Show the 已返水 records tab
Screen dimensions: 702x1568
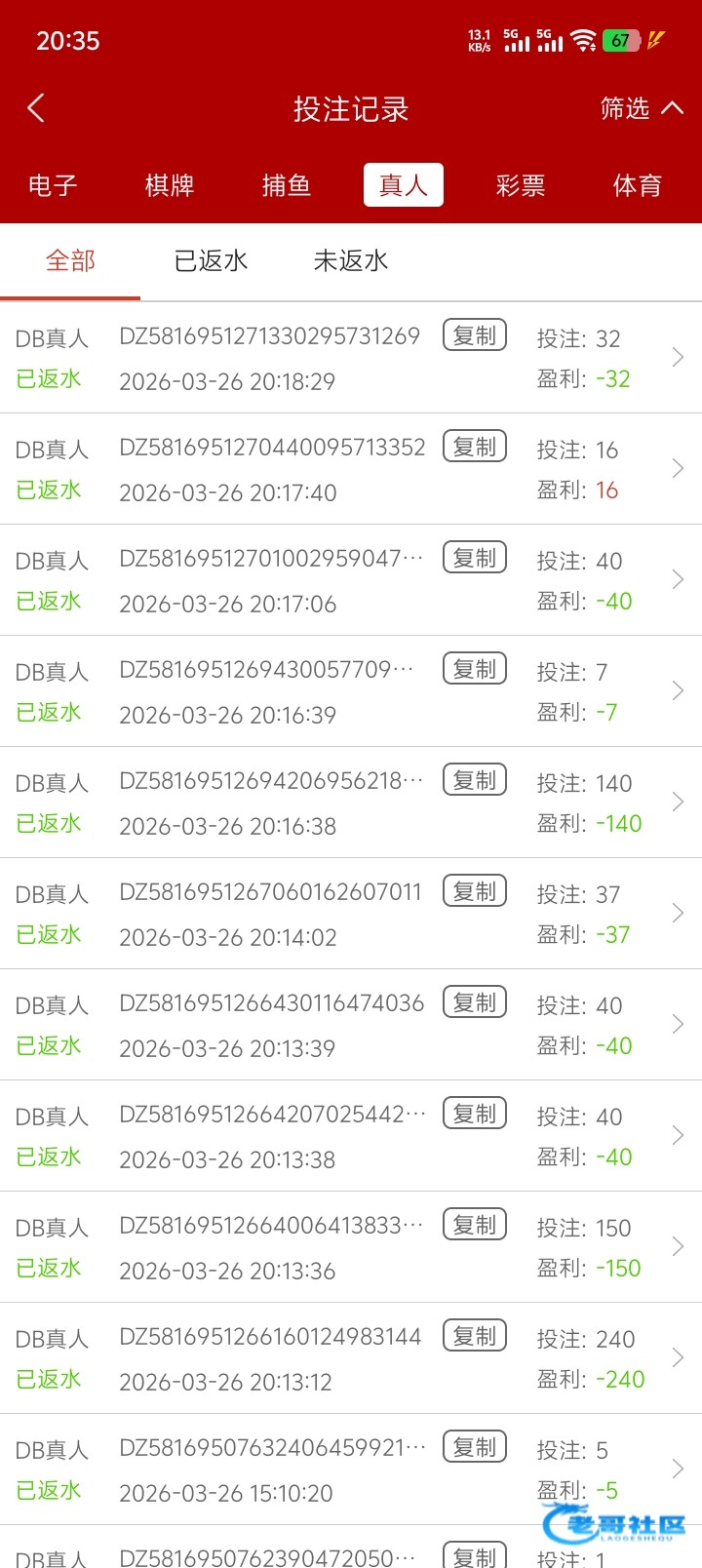pos(211,260)
